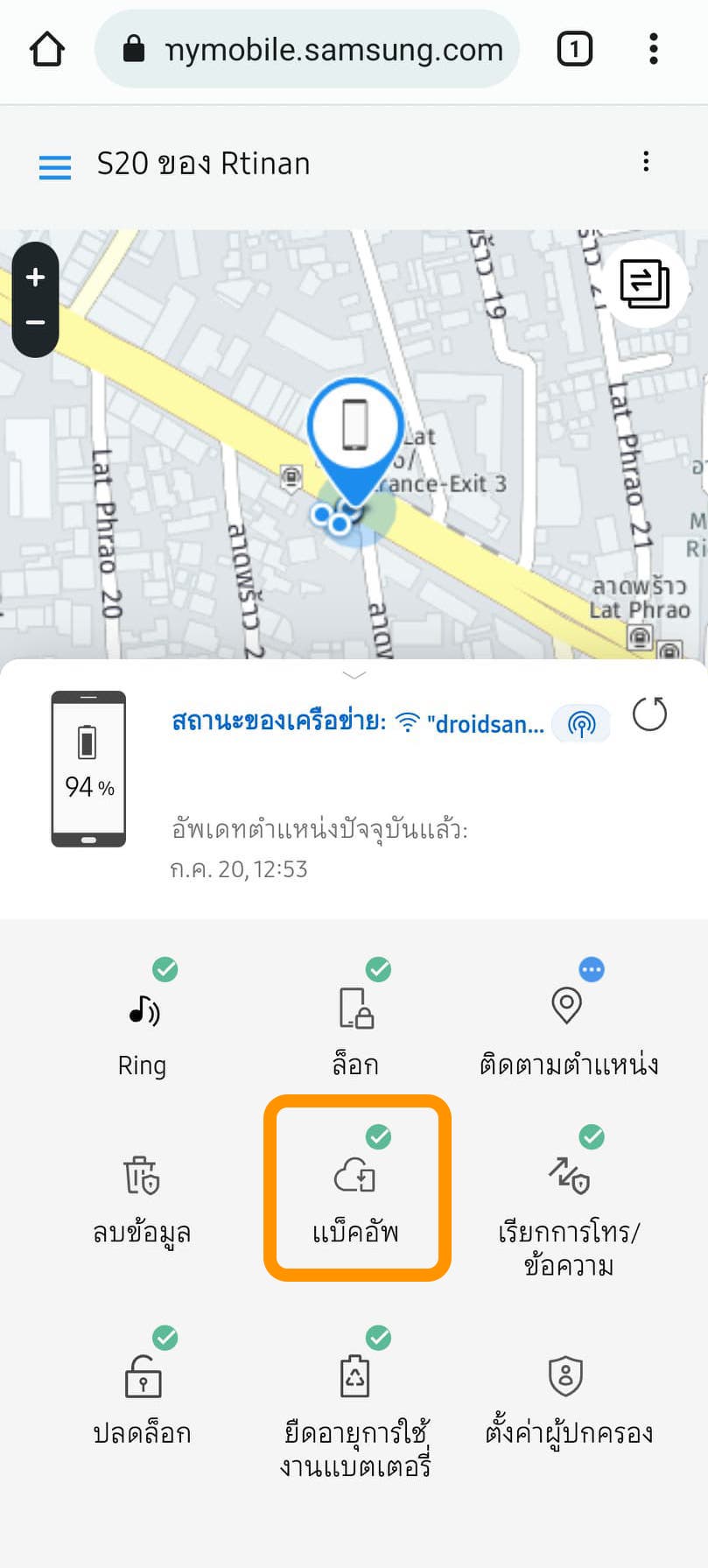Open Chrome's three-dot browser menu
The image size is (708, 1568).
(x=653, y=49)
